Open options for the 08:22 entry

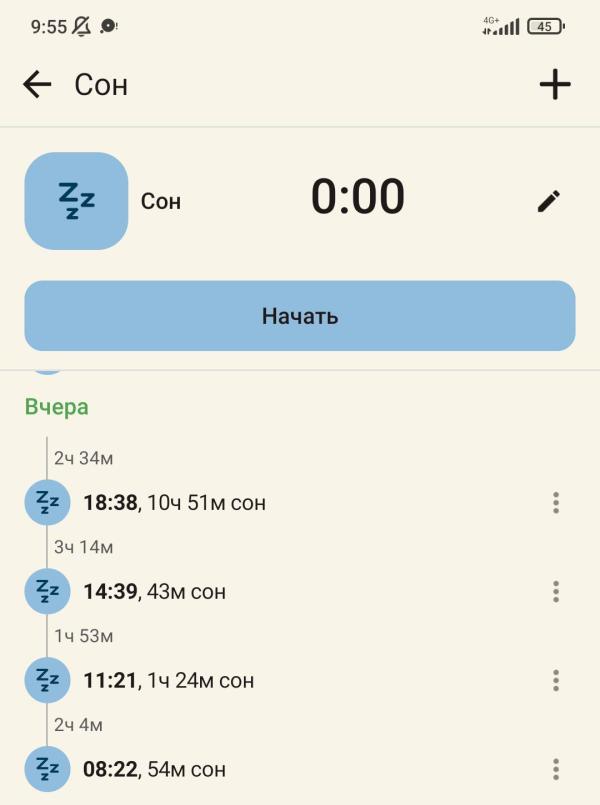click(556, 770)
